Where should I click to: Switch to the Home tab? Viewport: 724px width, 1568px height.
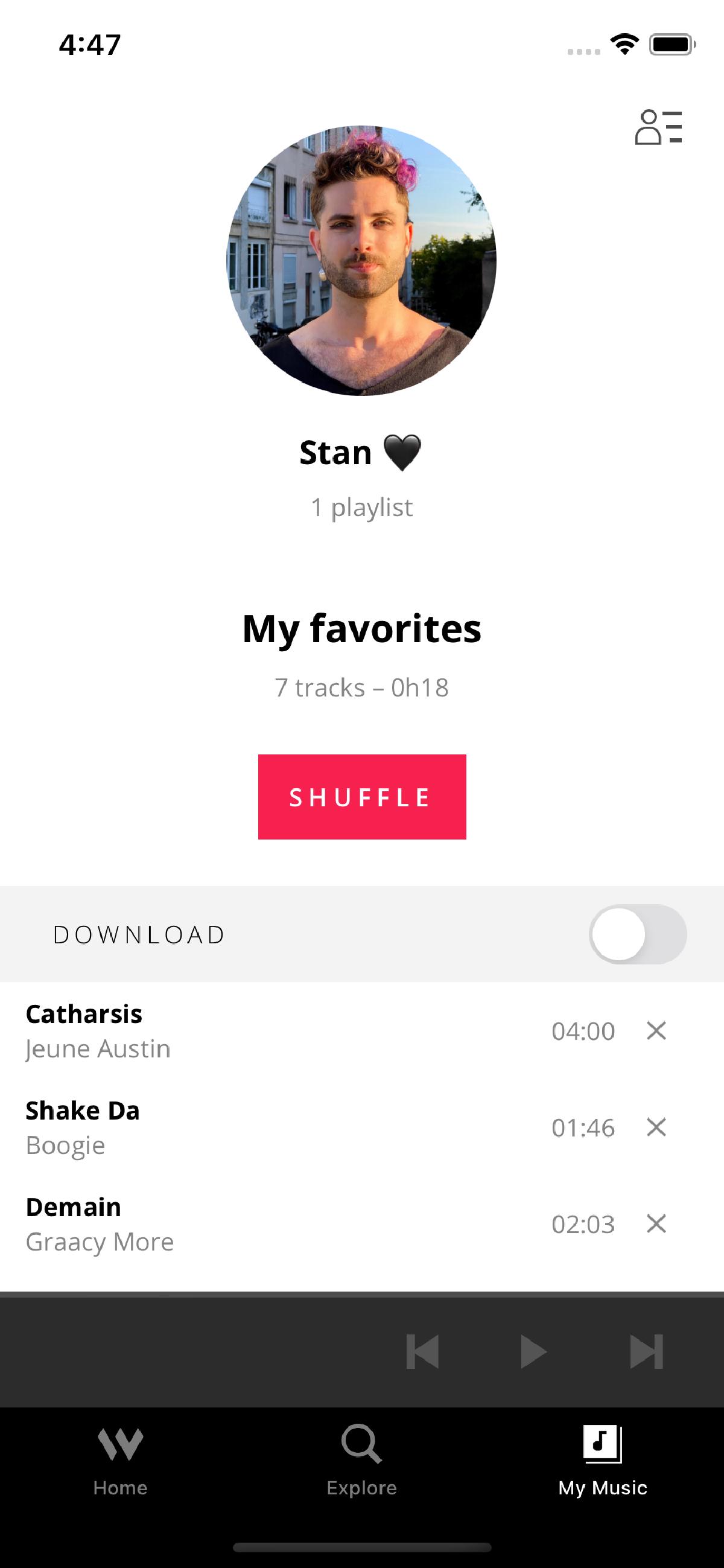point(121,1461)
